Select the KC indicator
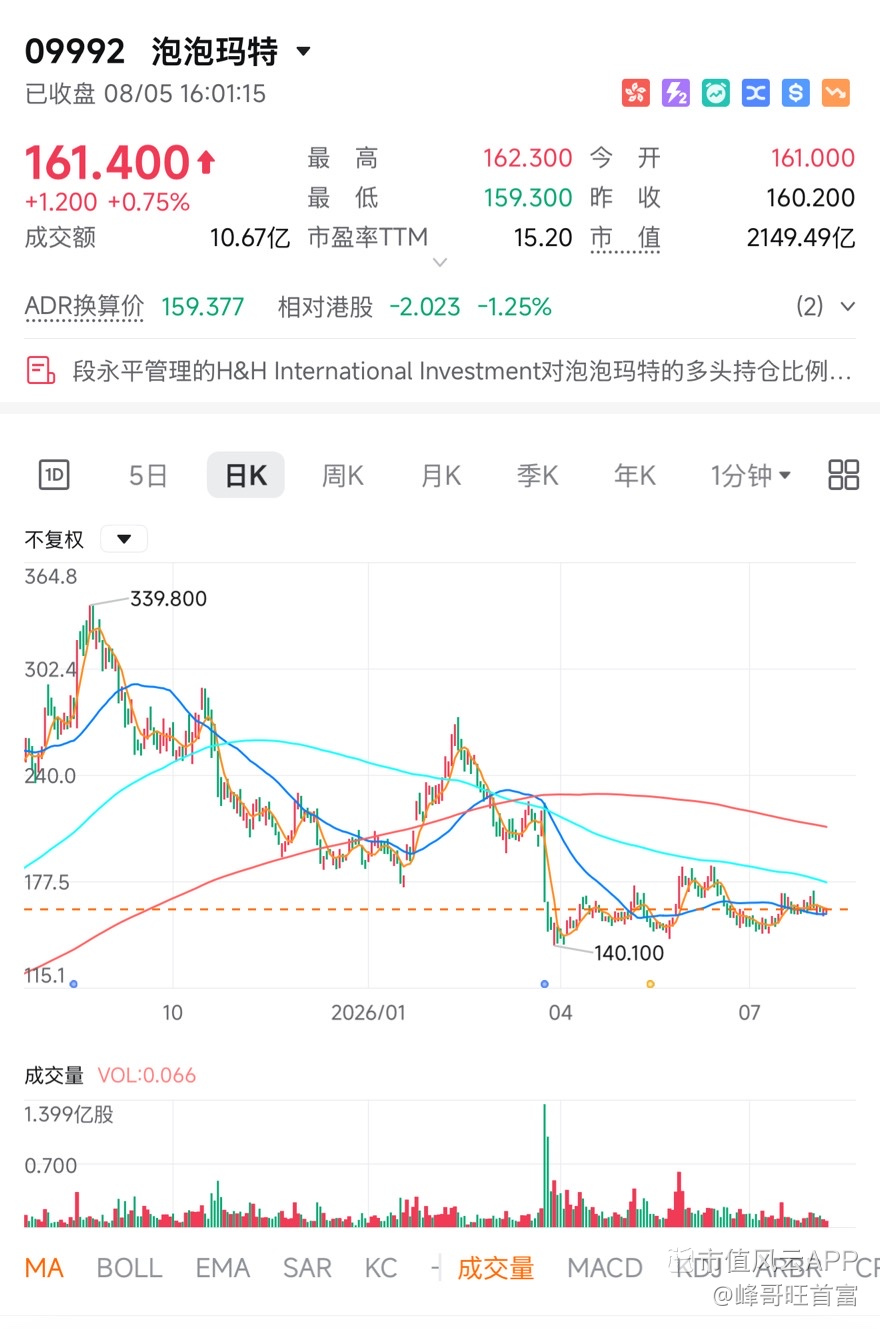Image resolution: width=880 pixels, height=1329 pixels. click(381, 1268)
